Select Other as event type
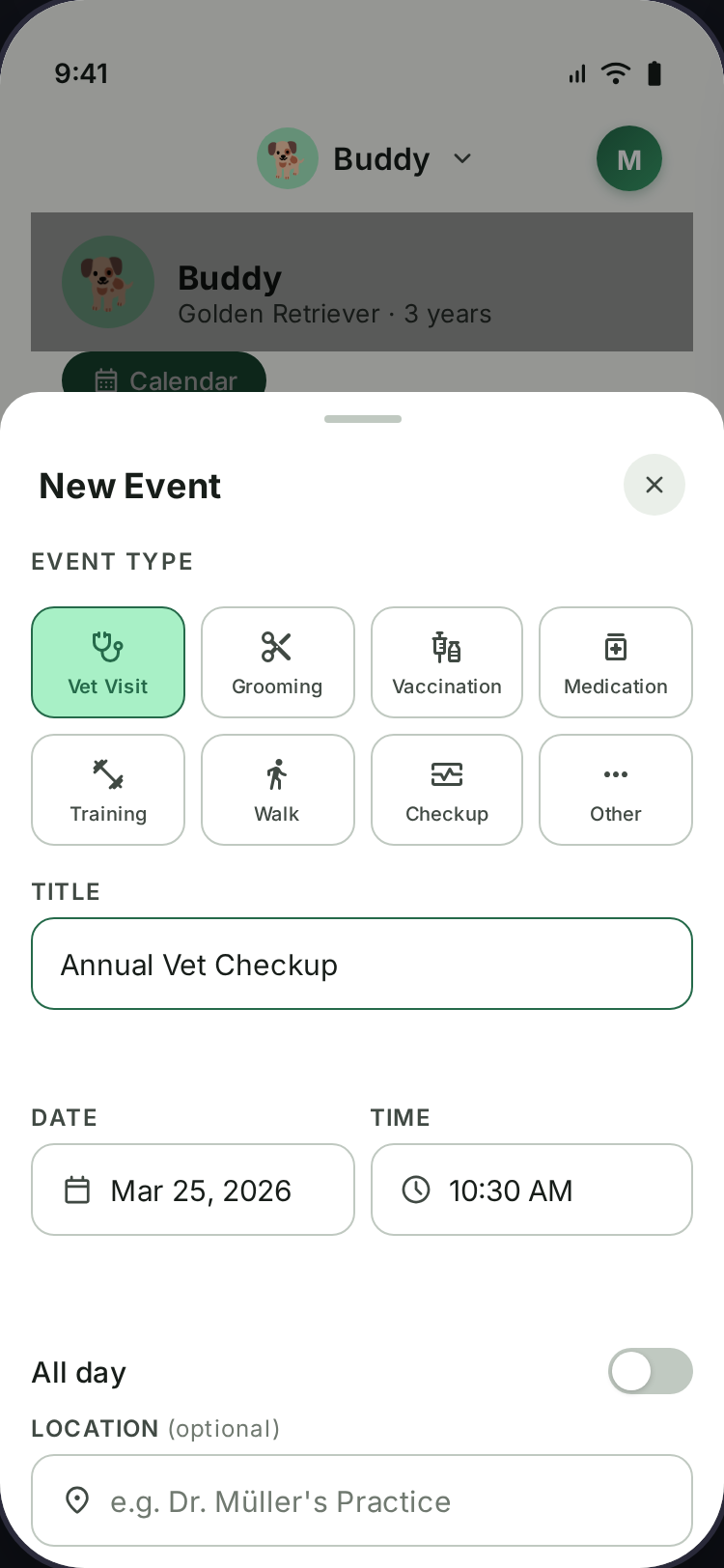 (616, 790)
